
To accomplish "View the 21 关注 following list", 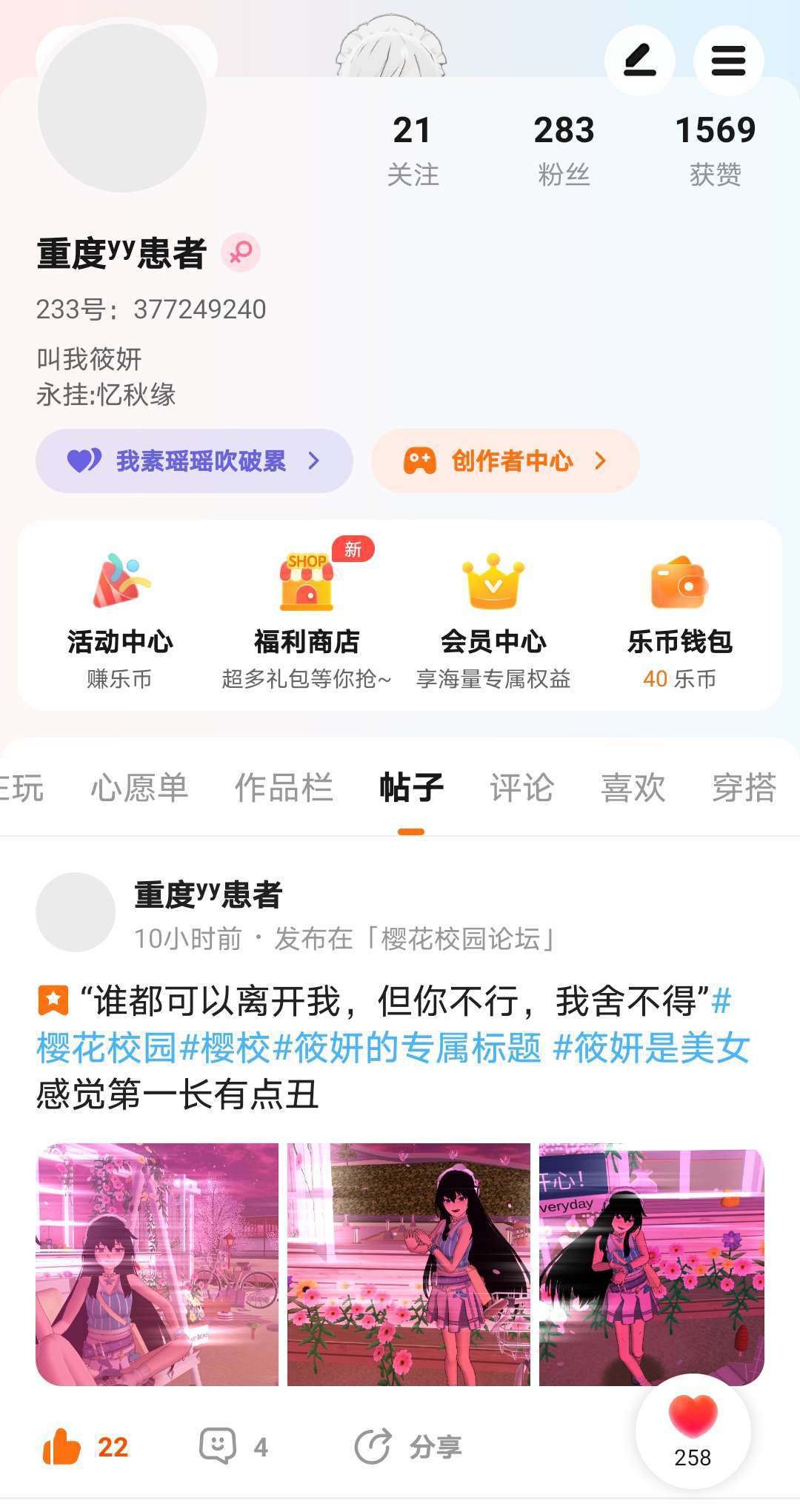I will [413, 149].
